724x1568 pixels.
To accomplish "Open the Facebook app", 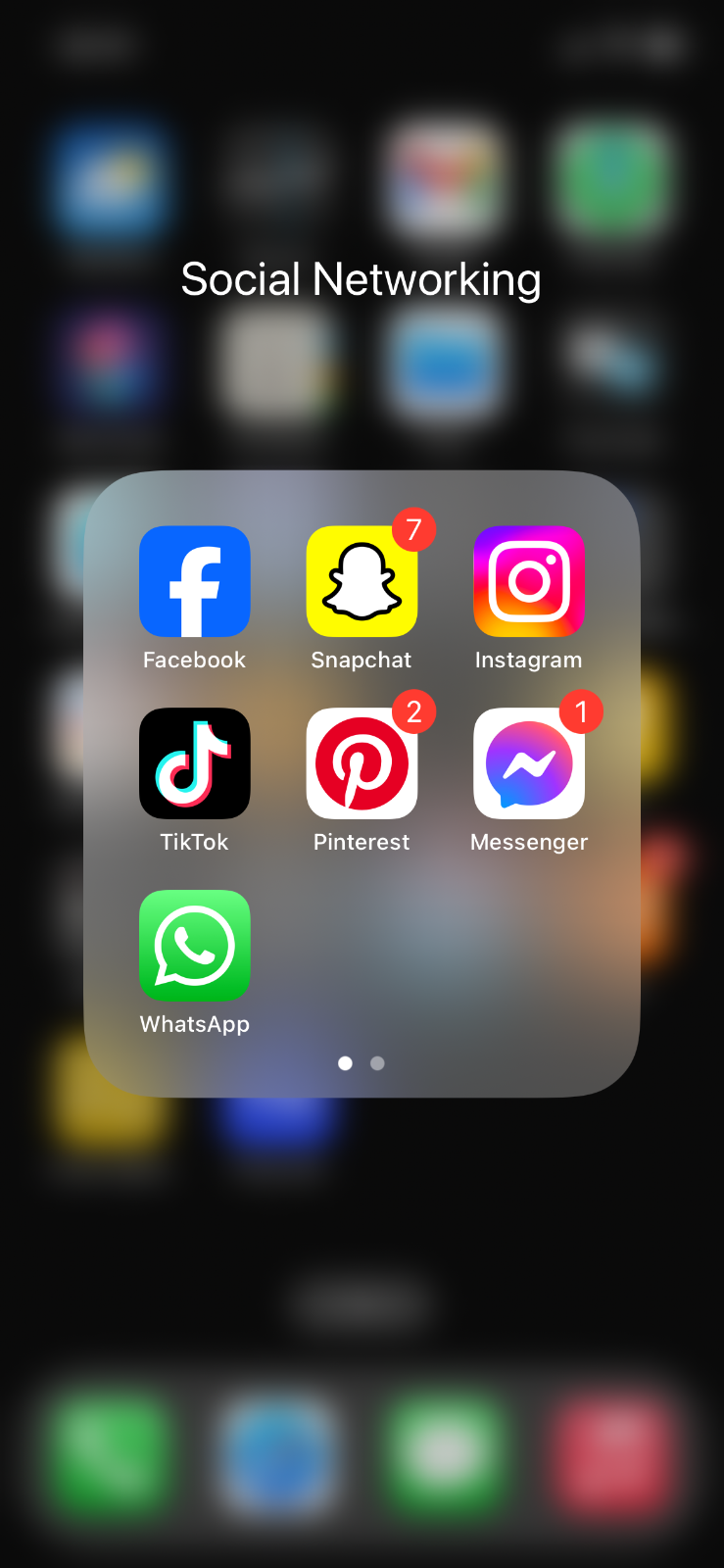I will 194,582.
